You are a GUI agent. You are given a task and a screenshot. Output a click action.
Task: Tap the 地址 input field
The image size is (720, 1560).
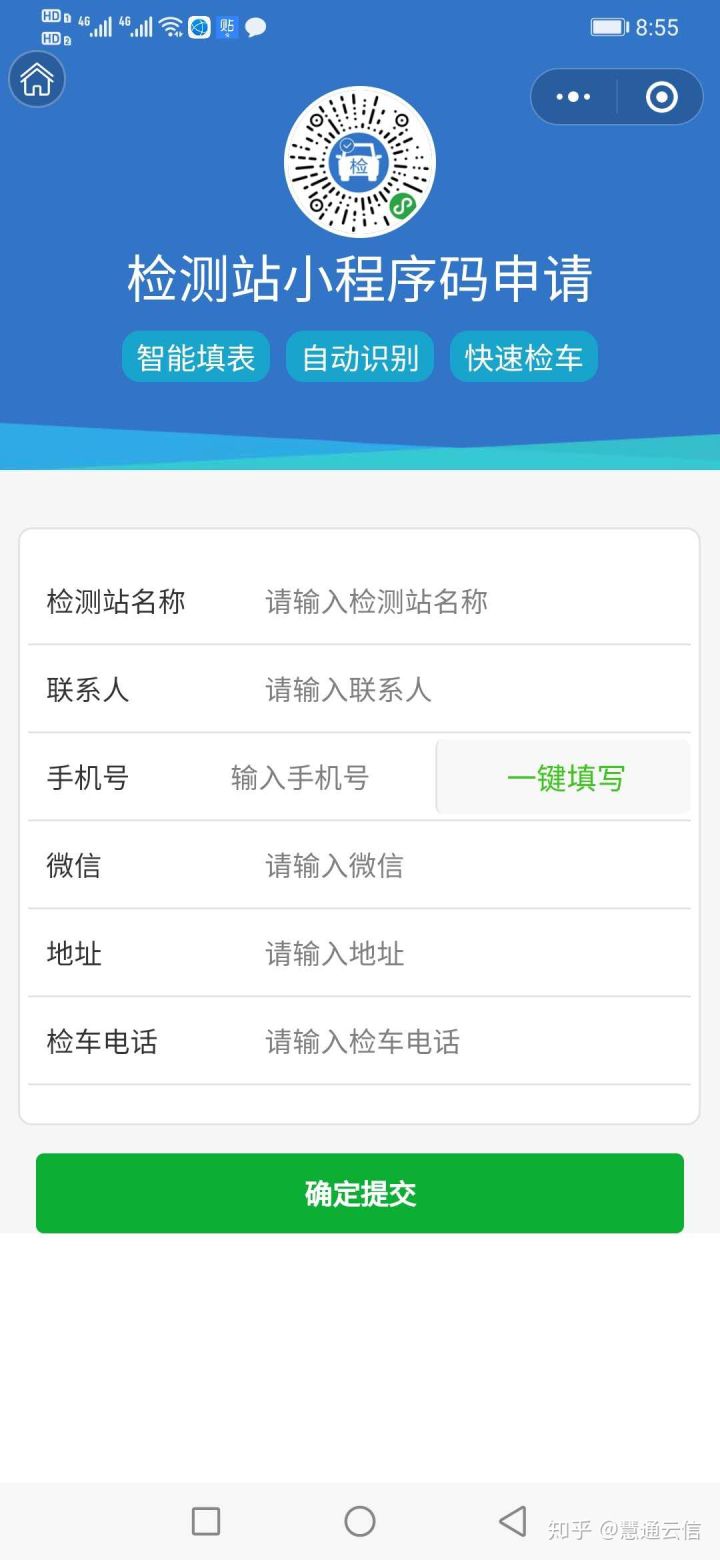470,954
